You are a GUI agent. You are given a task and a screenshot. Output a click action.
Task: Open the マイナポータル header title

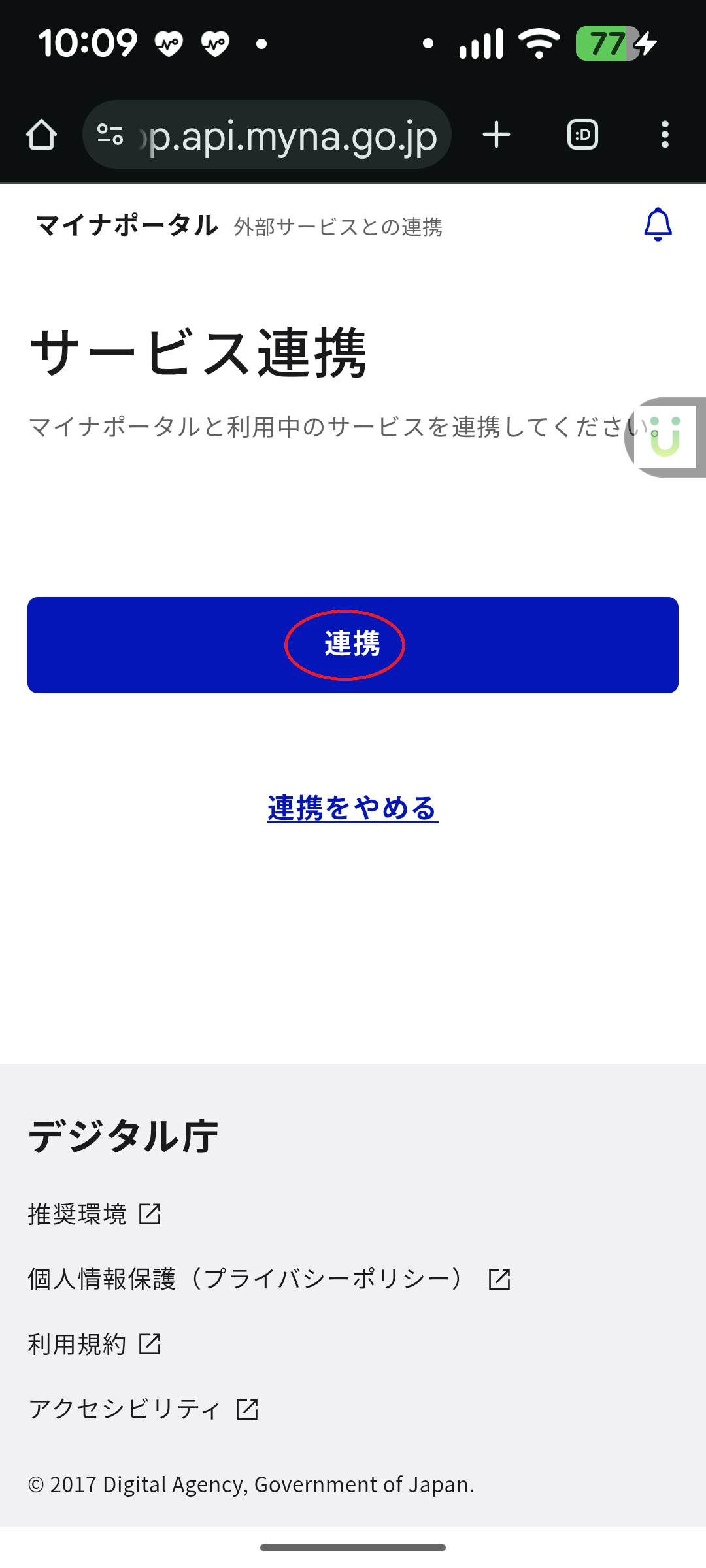coord(127,225)
